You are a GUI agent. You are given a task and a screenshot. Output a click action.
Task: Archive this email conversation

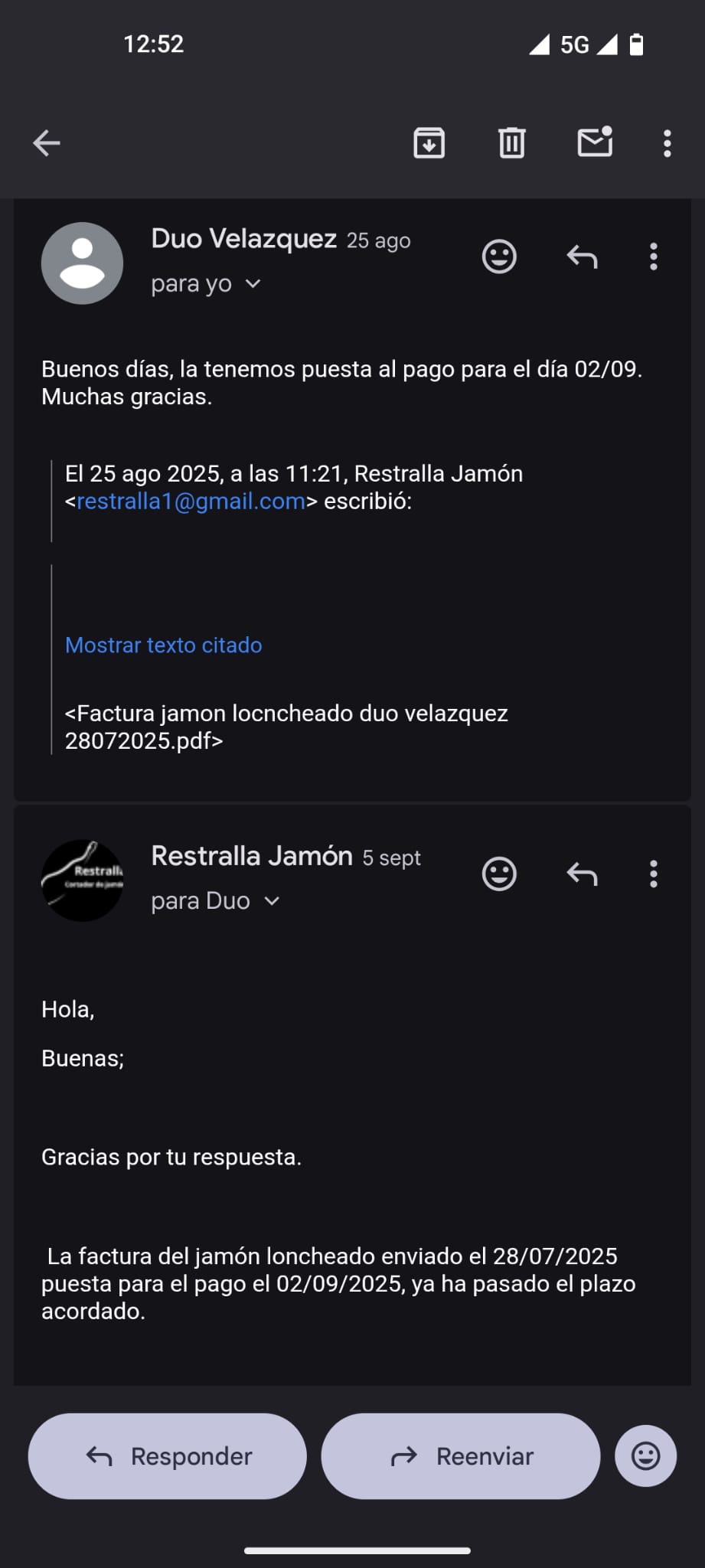tap(429, 143)
